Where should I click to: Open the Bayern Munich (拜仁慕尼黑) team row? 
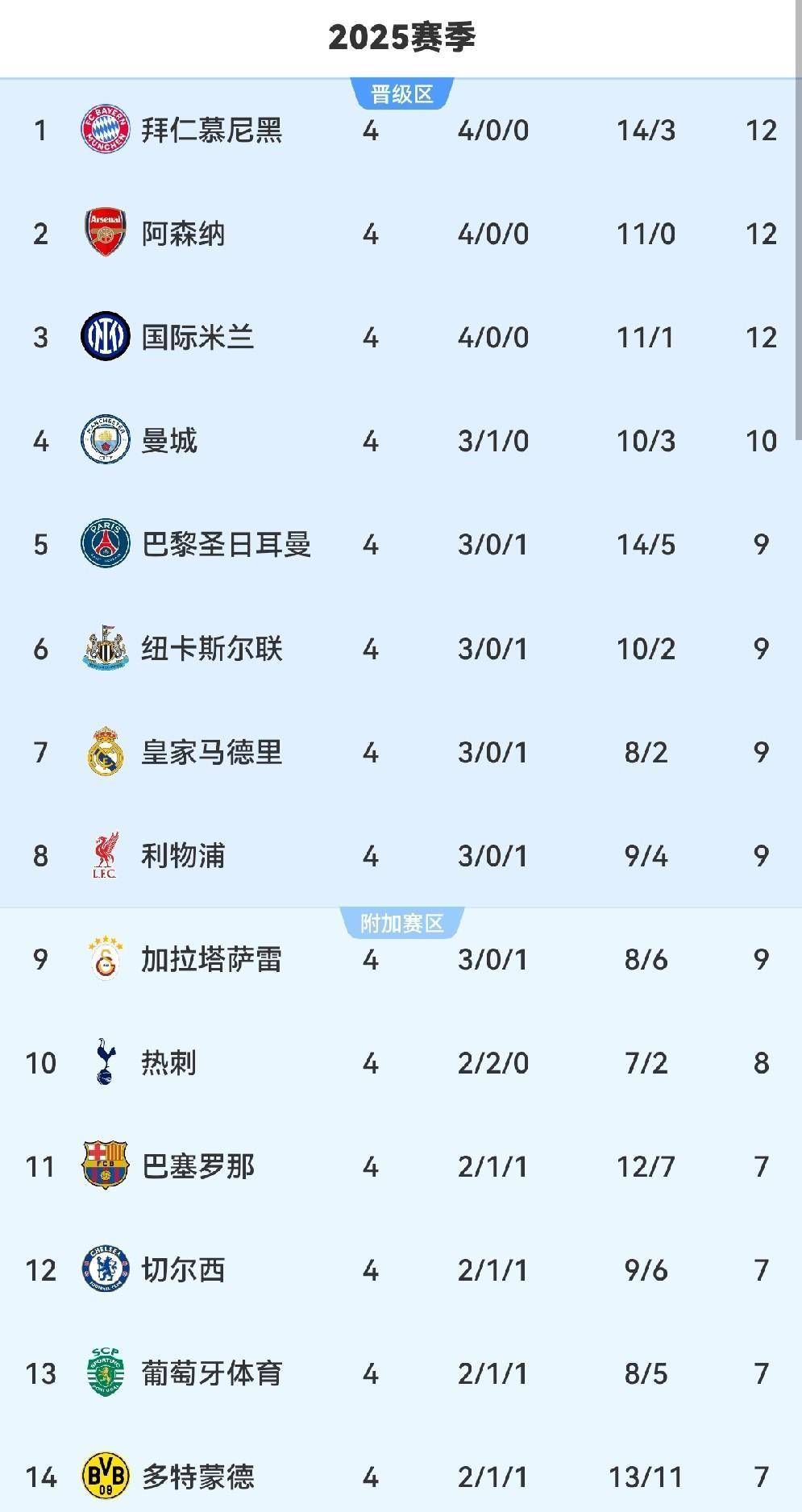(211, 131)
